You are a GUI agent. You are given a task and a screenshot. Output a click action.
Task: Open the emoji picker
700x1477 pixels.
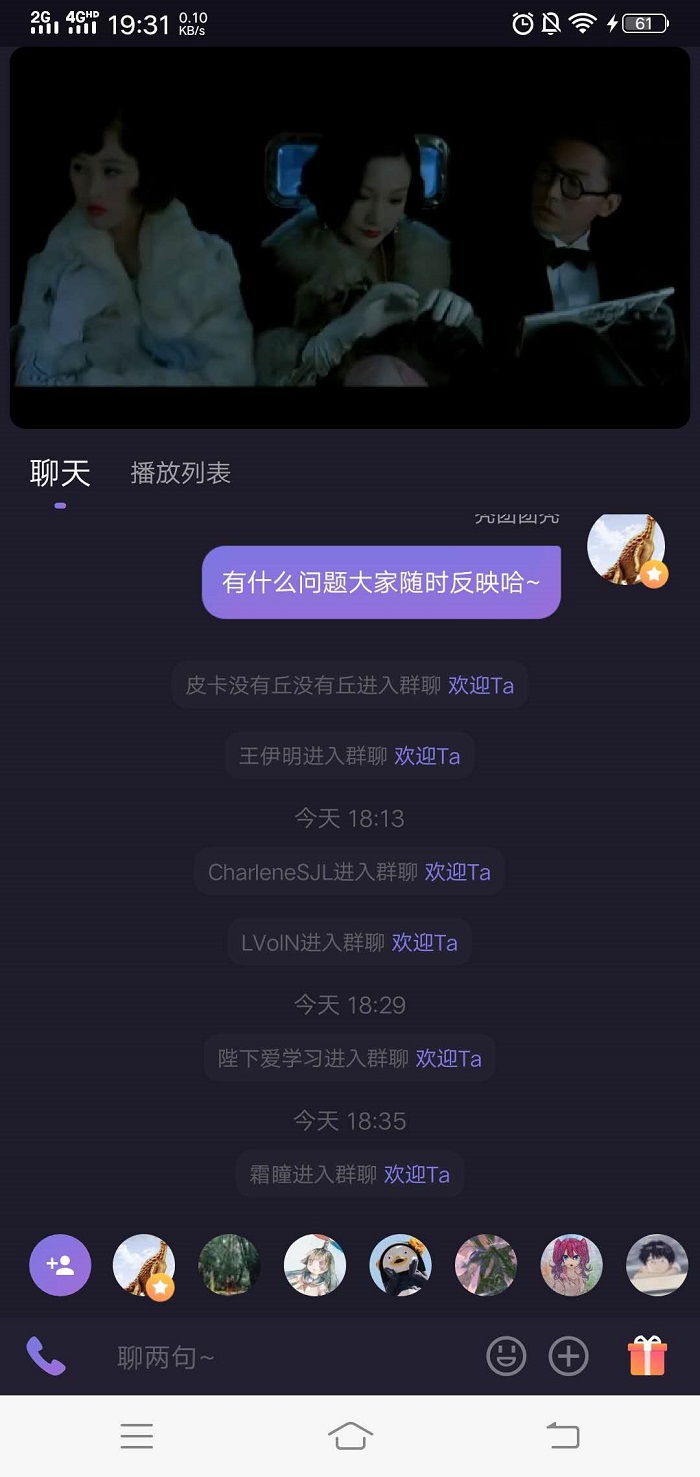click(506, 1357)
